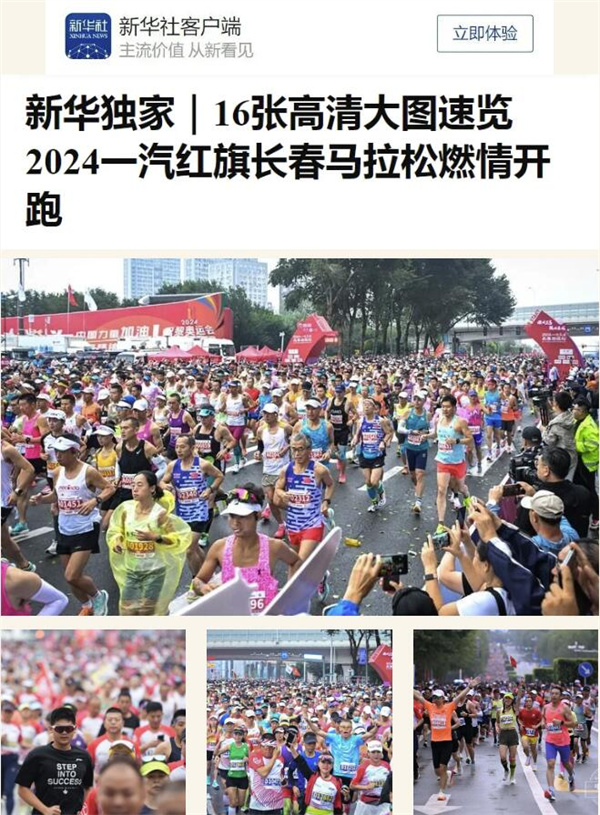Open the large marathon start photo
600x815 pixels.
300,436
